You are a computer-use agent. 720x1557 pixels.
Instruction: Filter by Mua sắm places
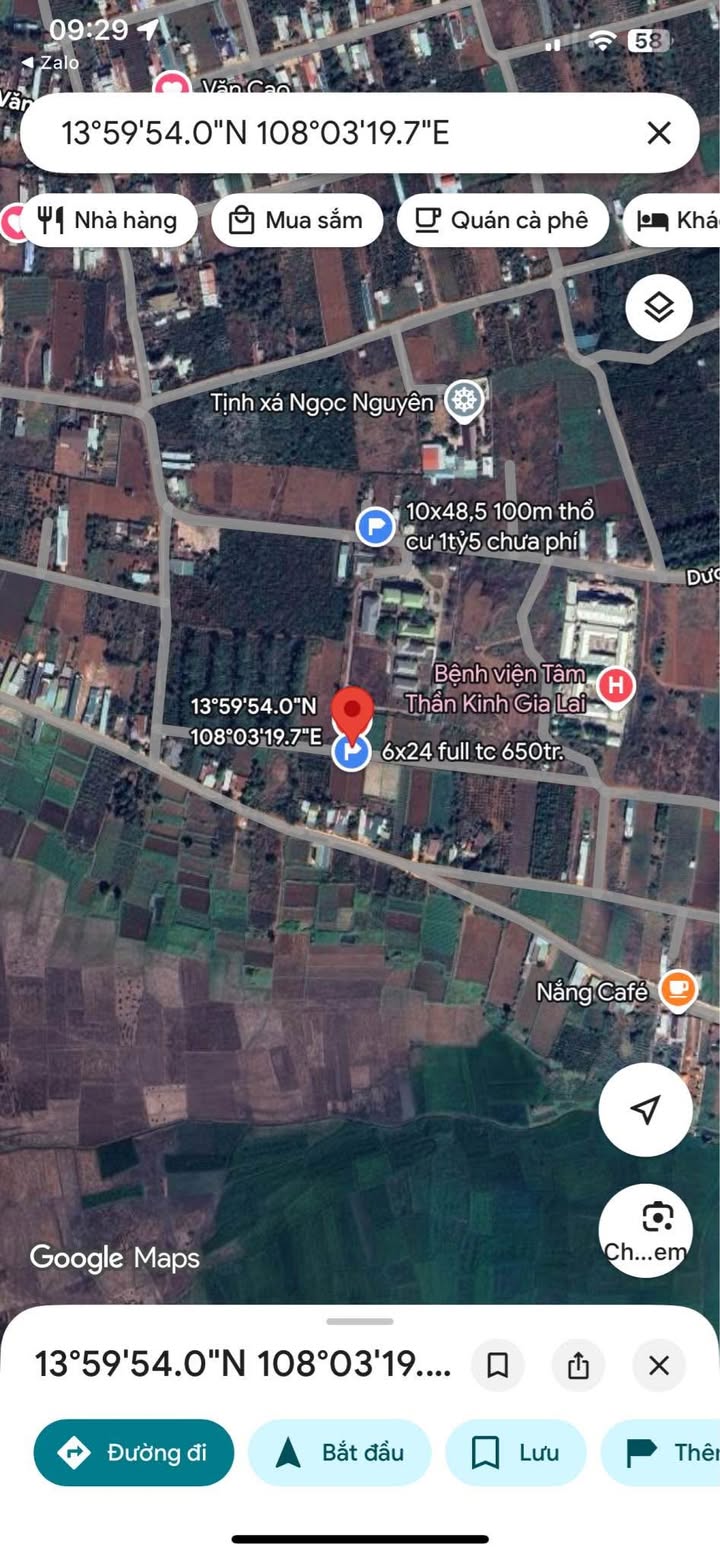pos(297,220)
